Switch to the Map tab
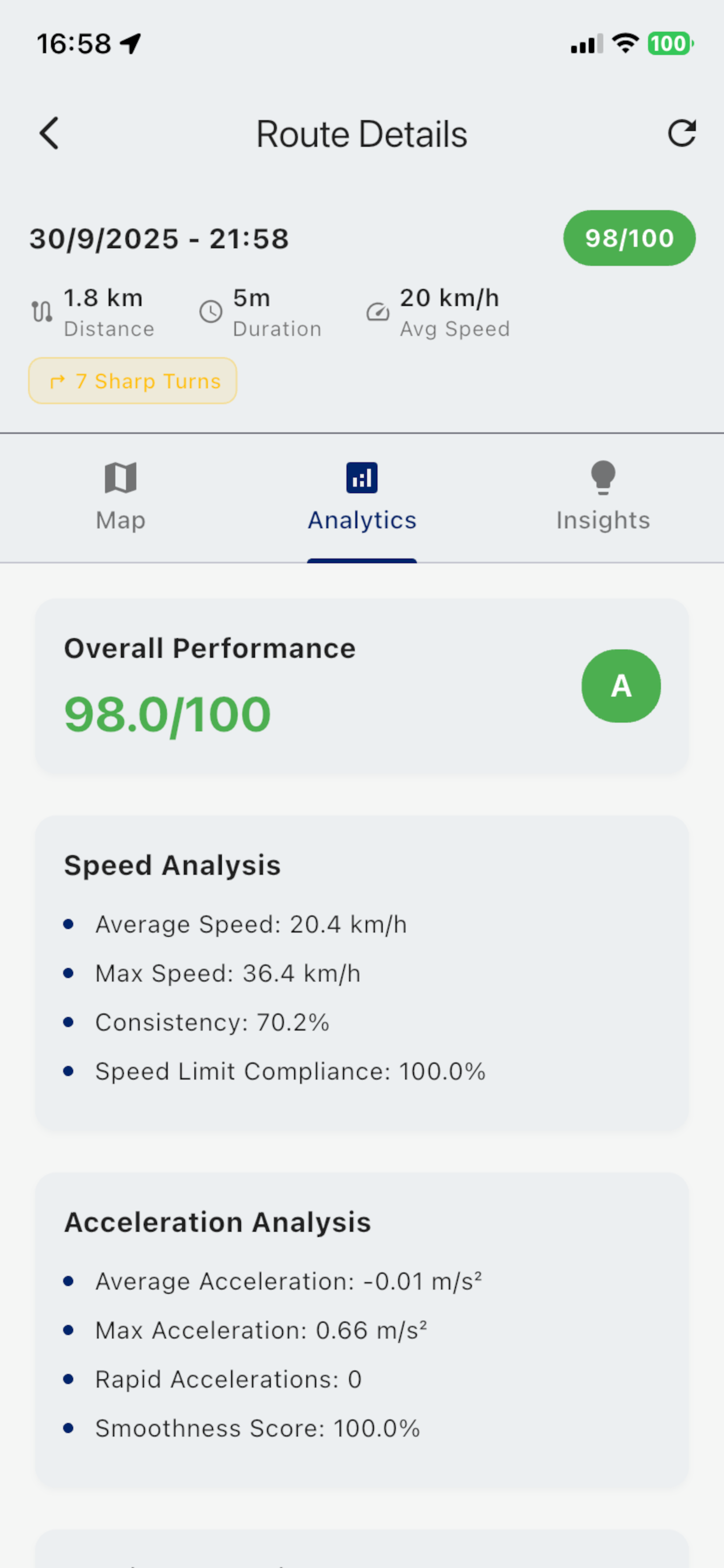Image resolution: width=724 pixels, height=1568 pixels. [120, 499]
